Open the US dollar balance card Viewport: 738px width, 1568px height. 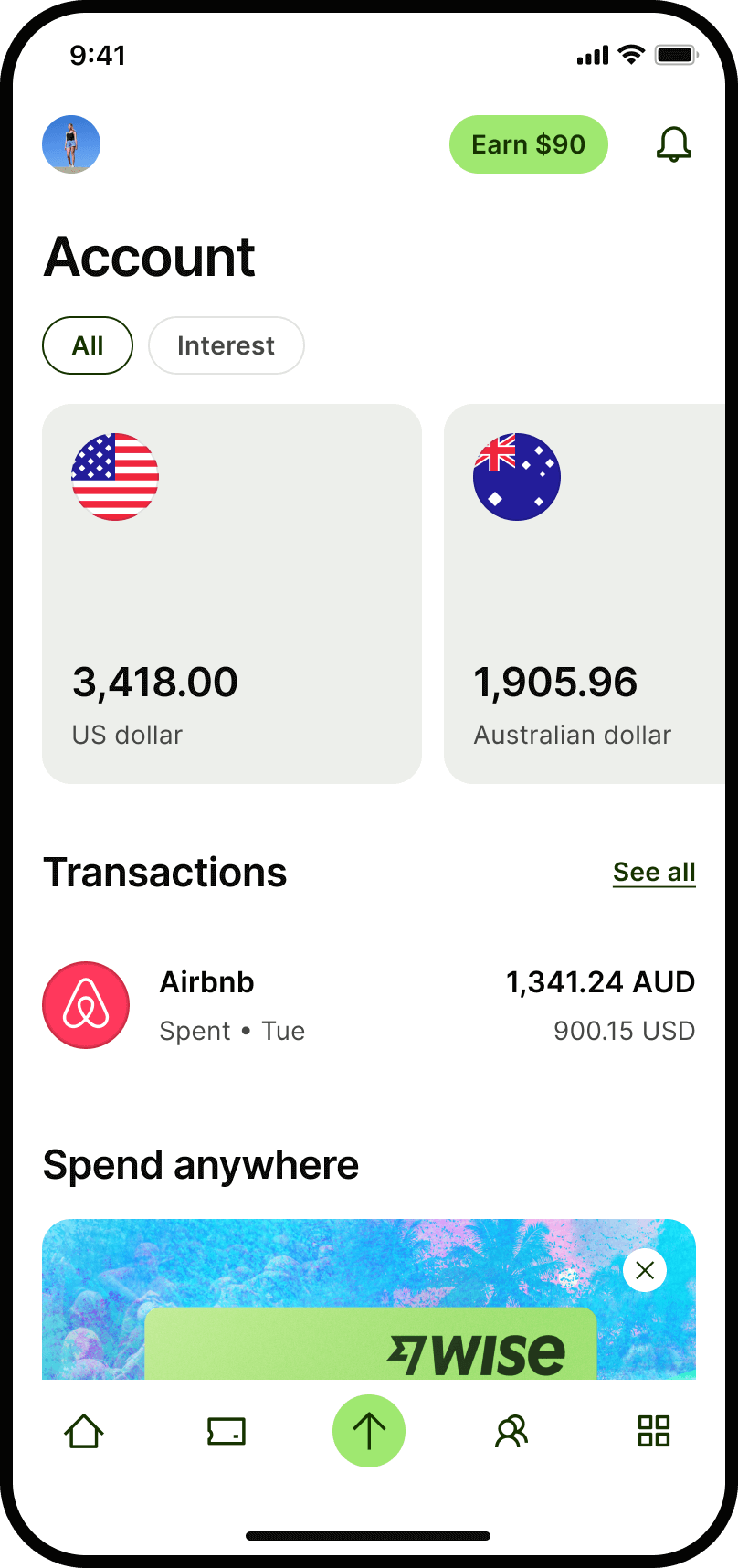pyautogui.click(x=232, y=594)
